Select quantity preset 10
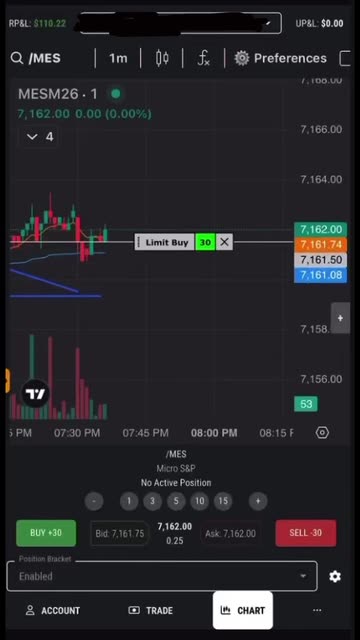This screenshot has height=640, width=360. click(200, 501)
